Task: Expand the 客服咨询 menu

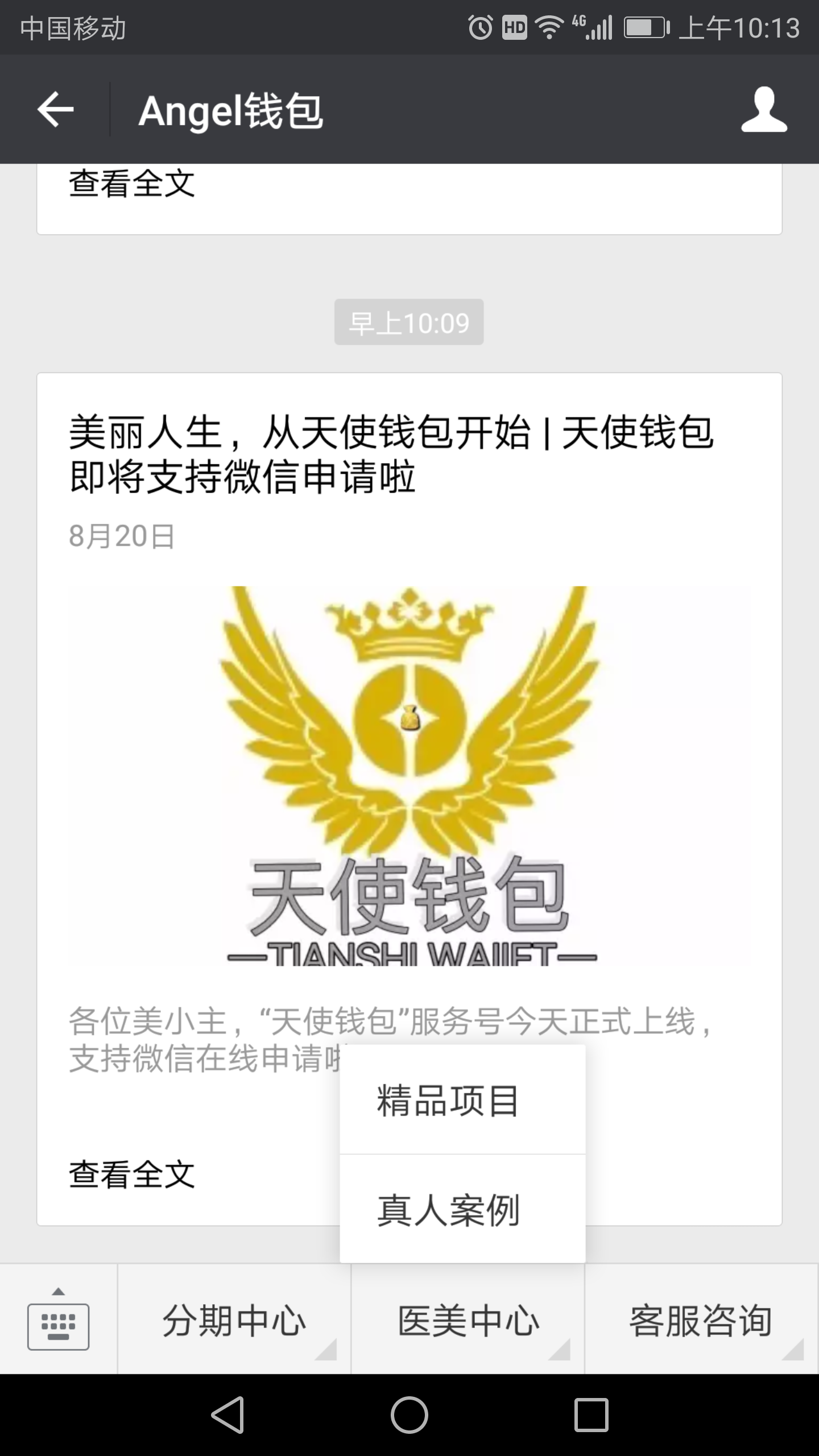Action: point(701,1321)
